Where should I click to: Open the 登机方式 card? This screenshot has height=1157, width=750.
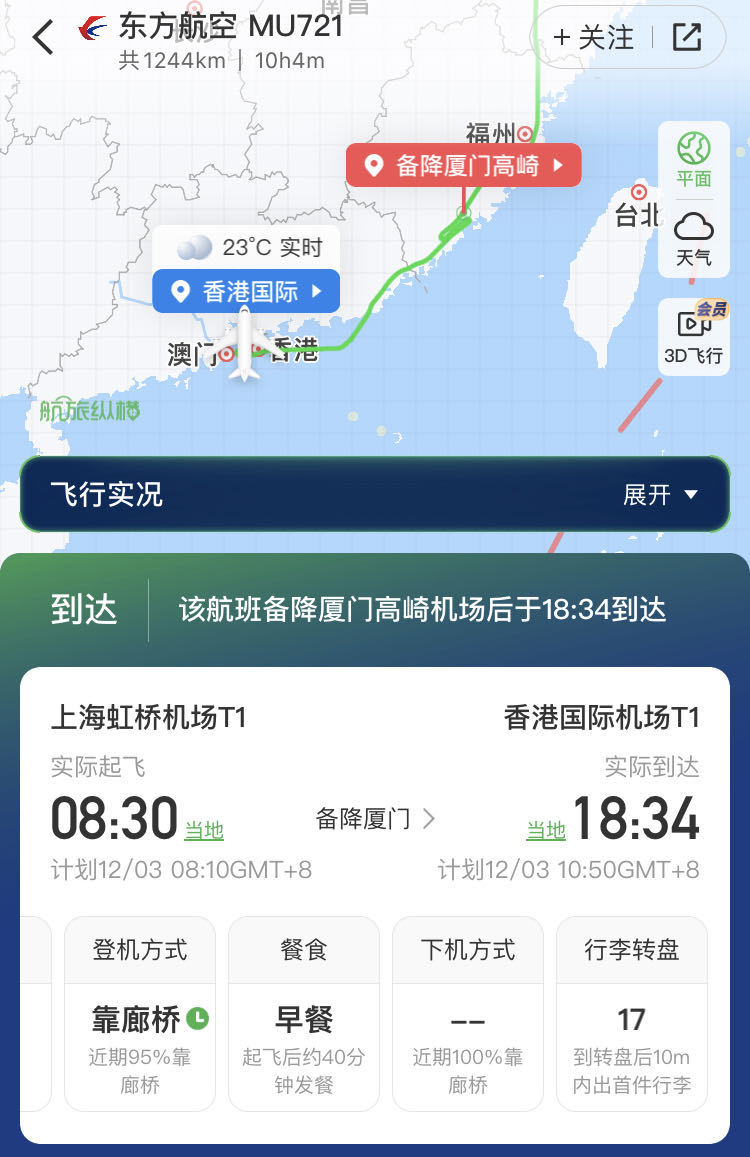coord(140,1013)
